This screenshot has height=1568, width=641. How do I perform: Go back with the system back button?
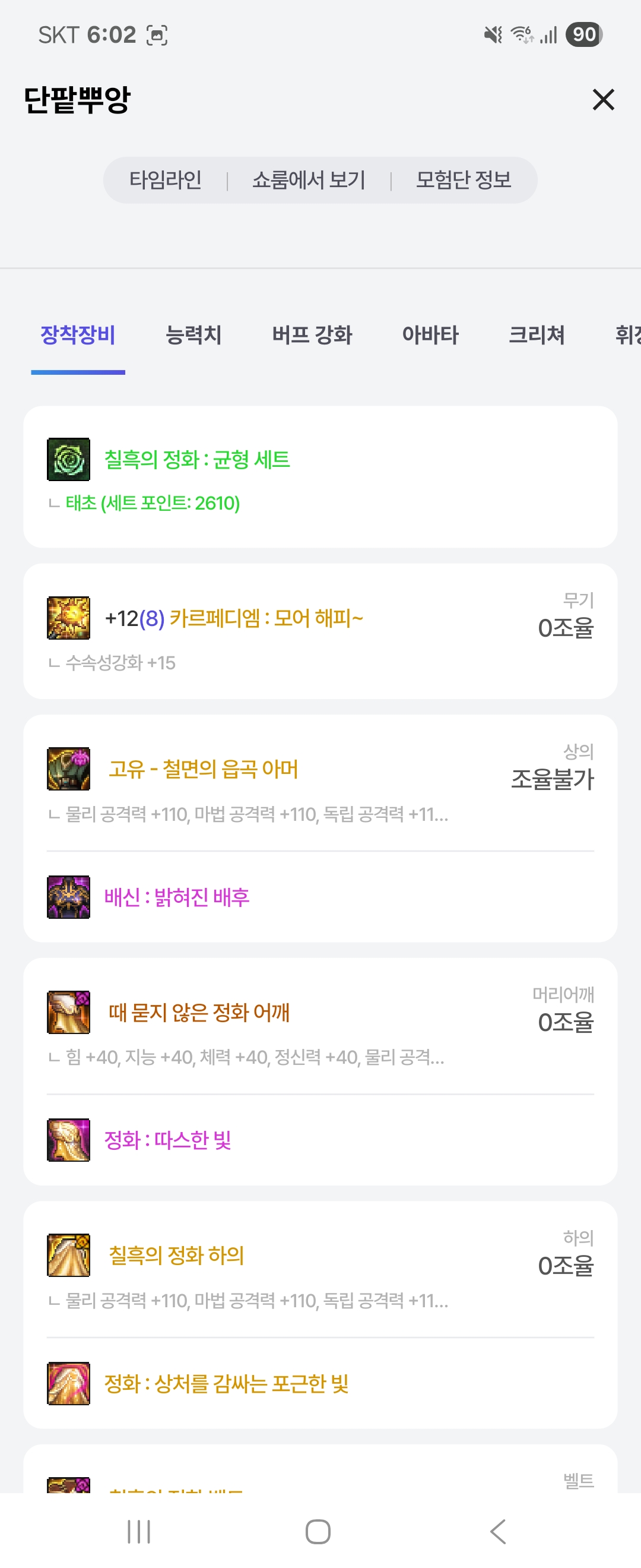[x=498, y=1532]
